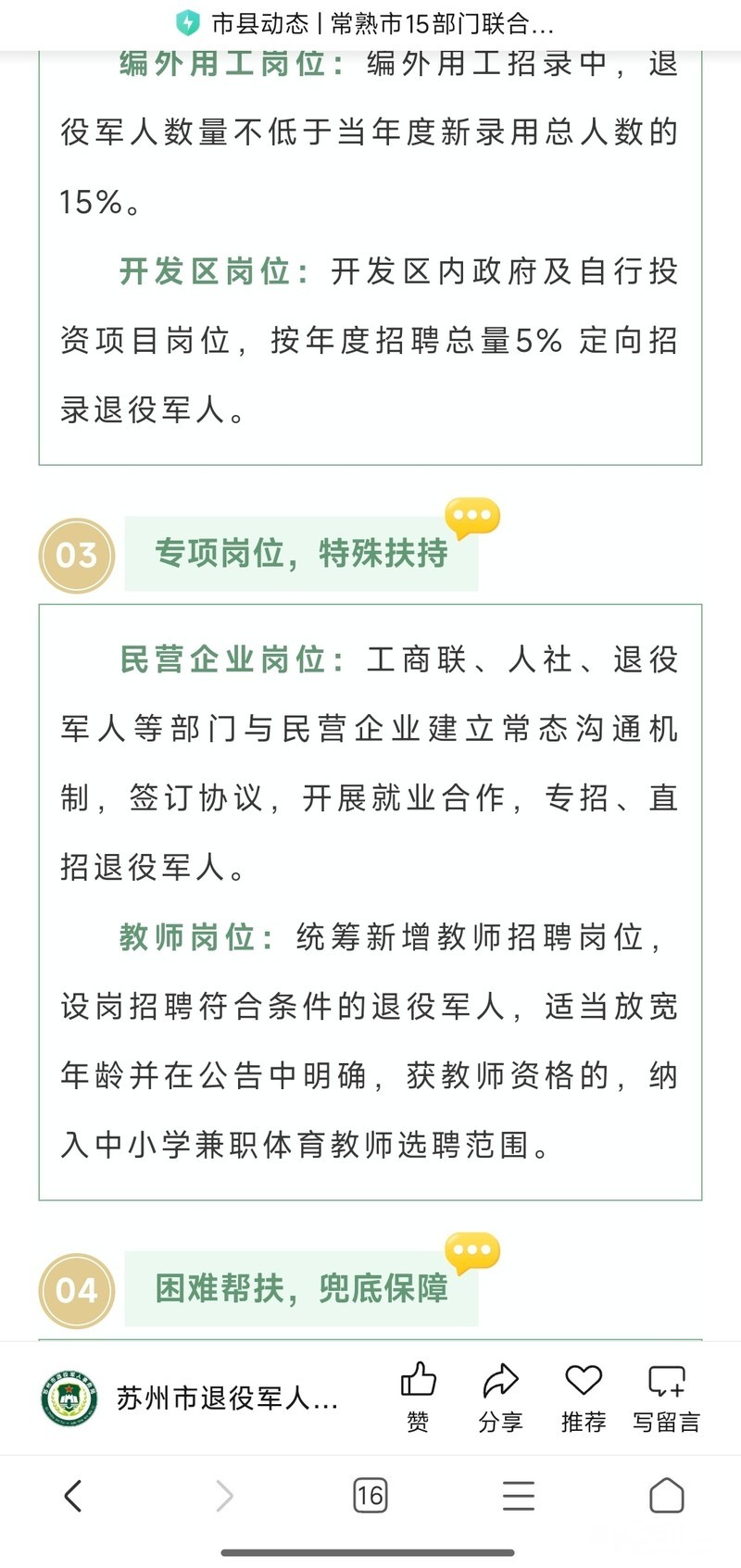
Task: Open the browser tab switcher showing 16
Action: click(370, 1495)
